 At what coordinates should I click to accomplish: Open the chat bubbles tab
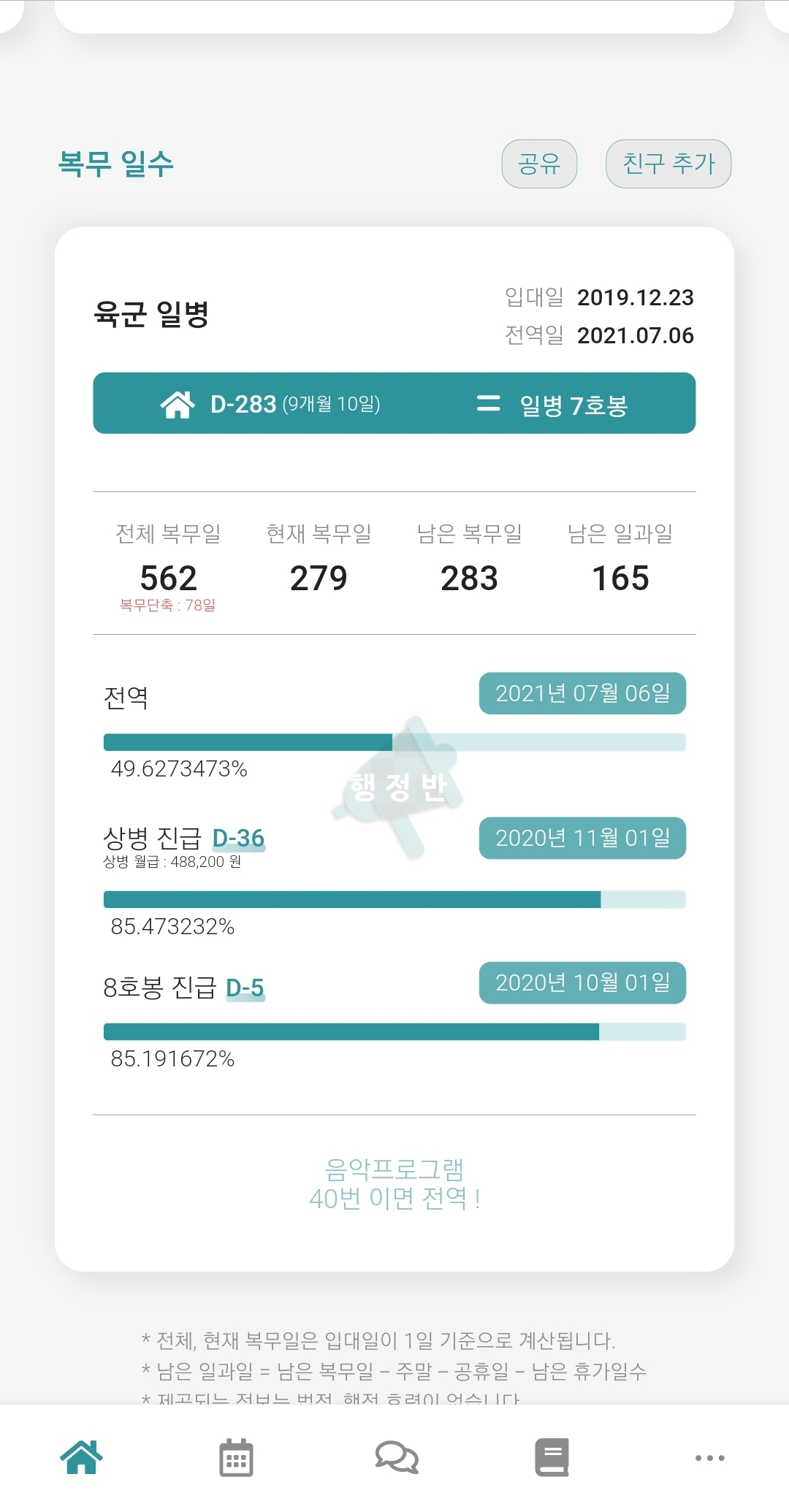397,1457
